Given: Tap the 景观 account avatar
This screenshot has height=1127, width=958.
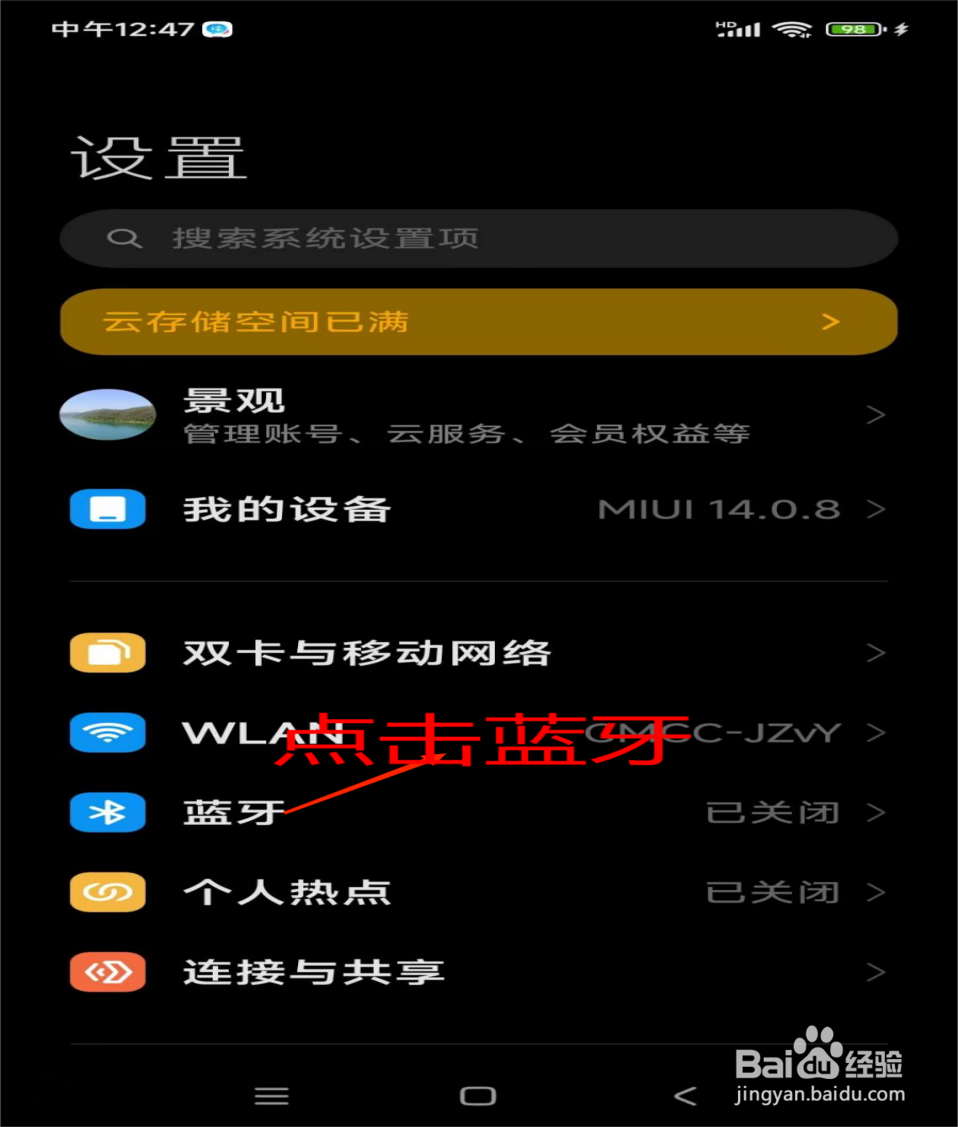Looking at the screenshot, I should (x=108, y=415).
